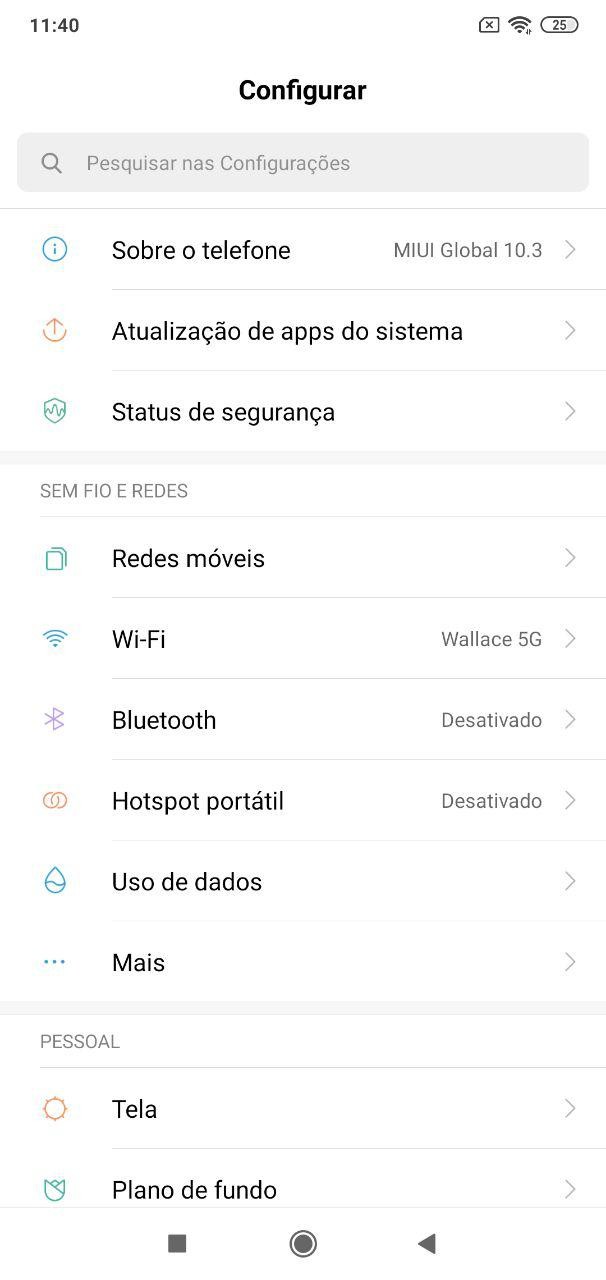
Task: Open Bluetooth settings
Action: tap(303, 720)
